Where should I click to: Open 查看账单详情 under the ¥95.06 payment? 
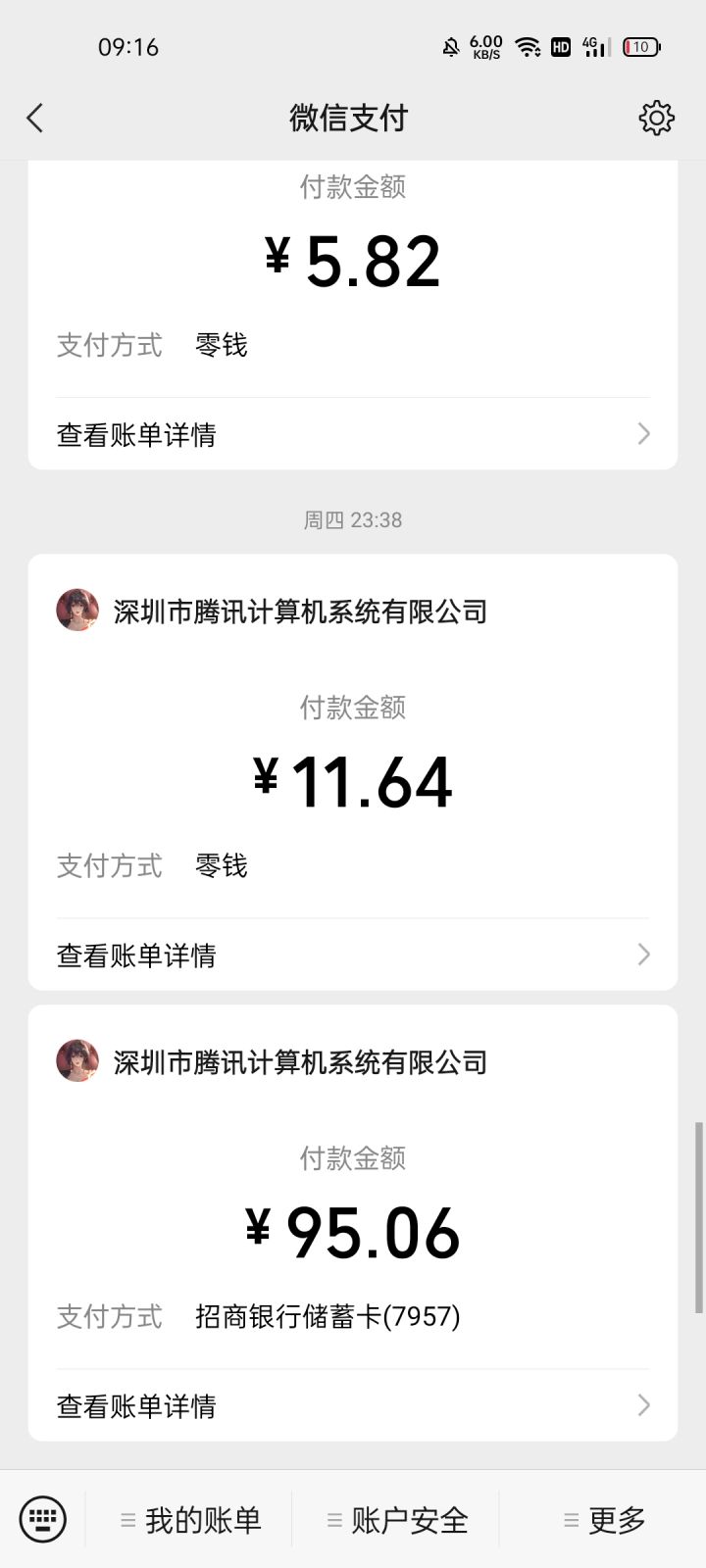click(136, 1405)
